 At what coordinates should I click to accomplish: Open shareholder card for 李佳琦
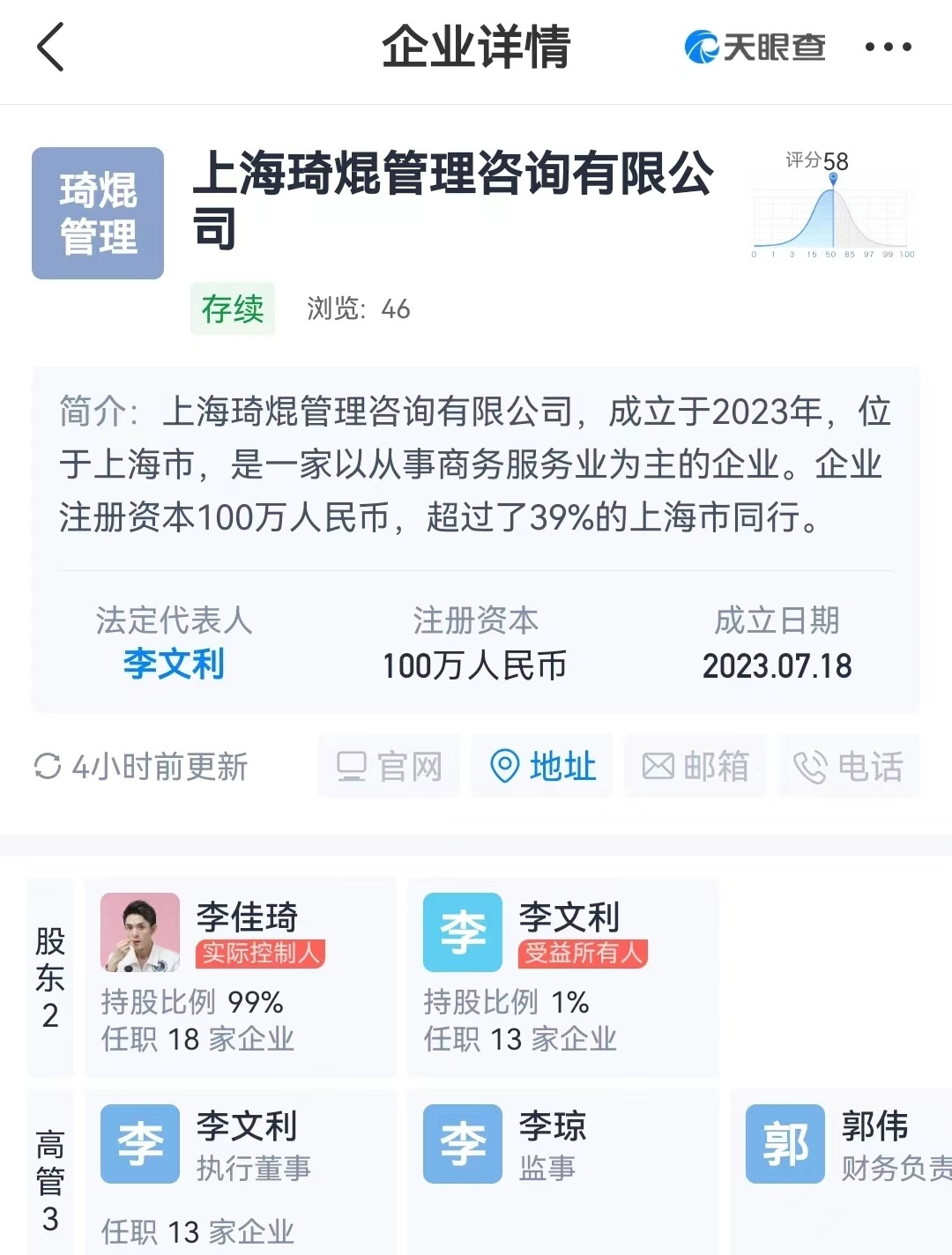[240, 977]
